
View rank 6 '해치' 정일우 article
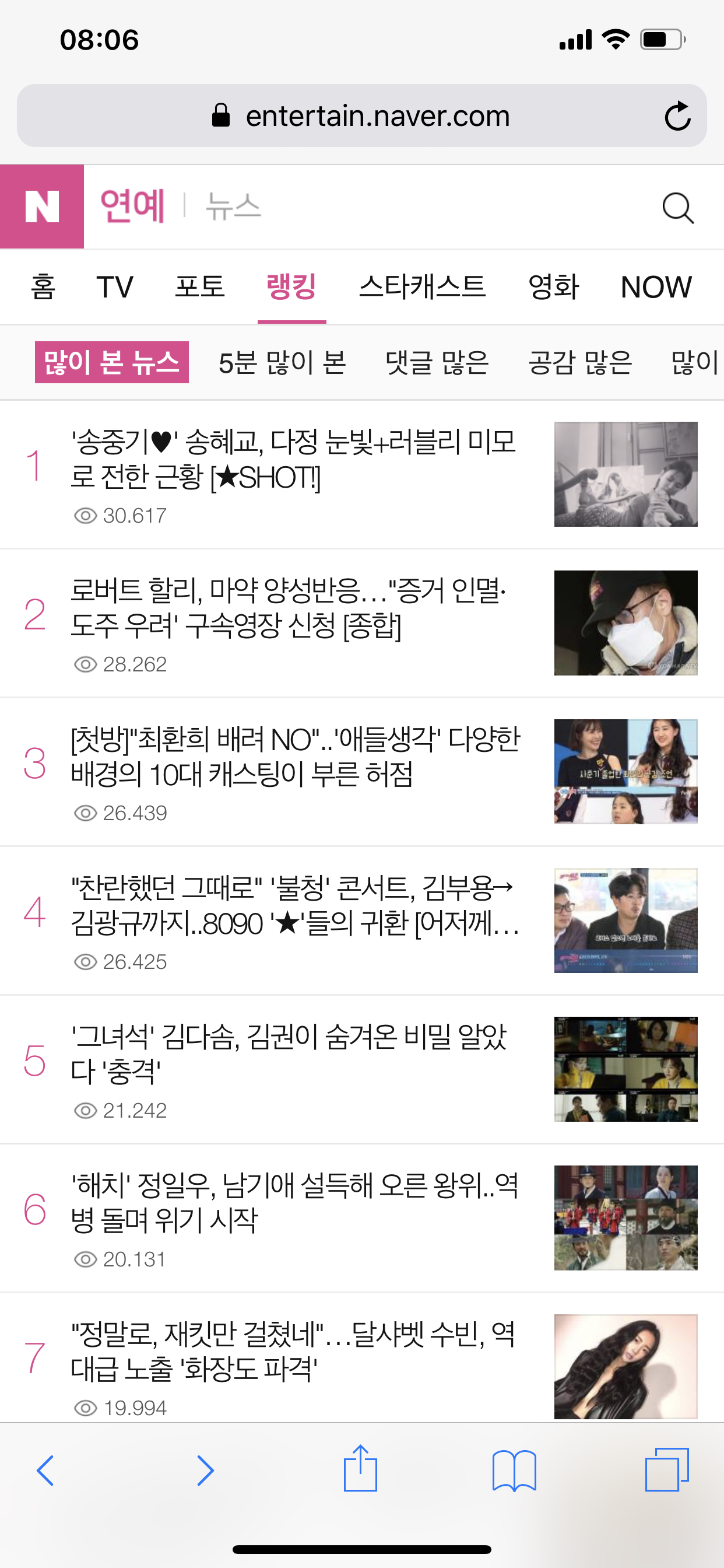(x=295, y=1203)
